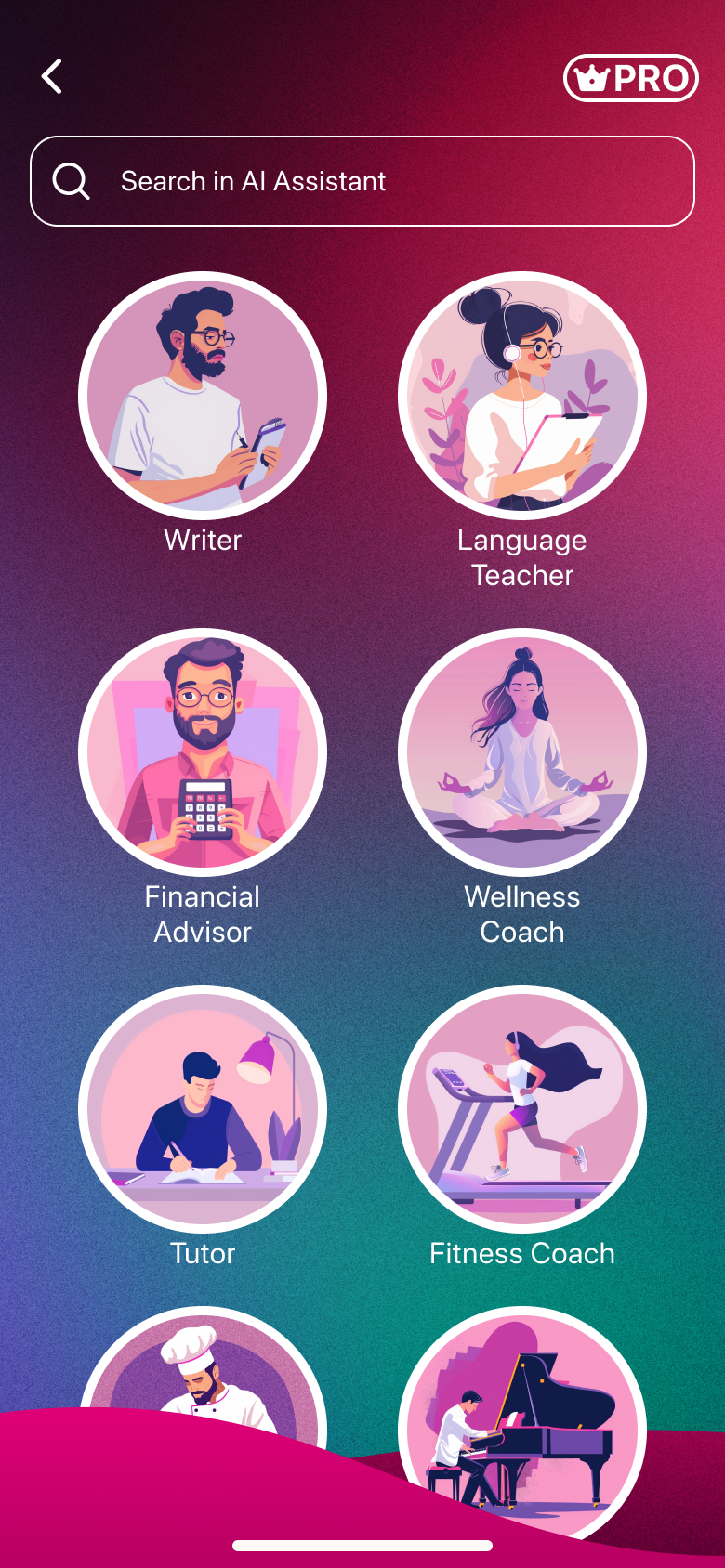Tap the Financial Advisor label text
725x1568 pixels.
(x=202, y=914)
